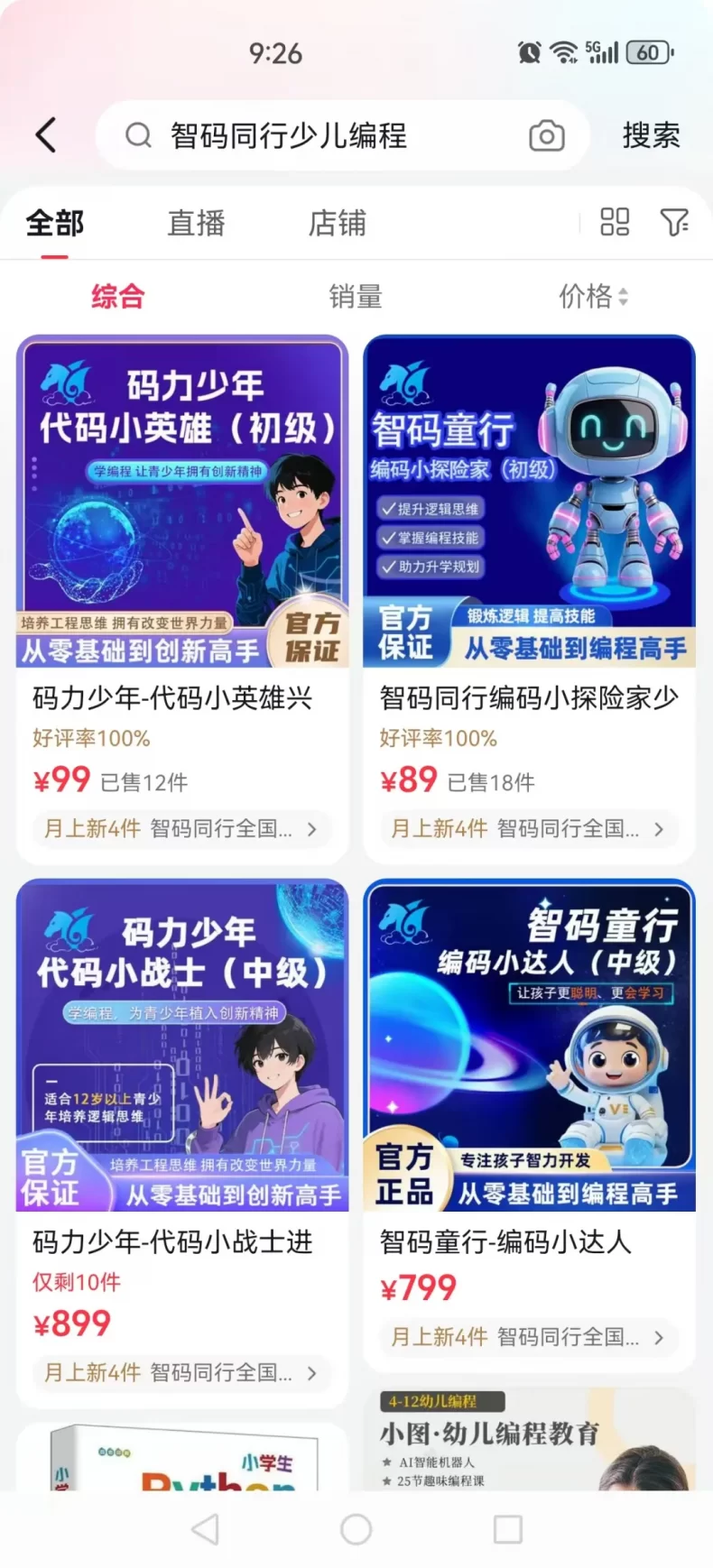Tap the system home button
The height and width of the screenshot is (1568, 713).
(356, 1528)
